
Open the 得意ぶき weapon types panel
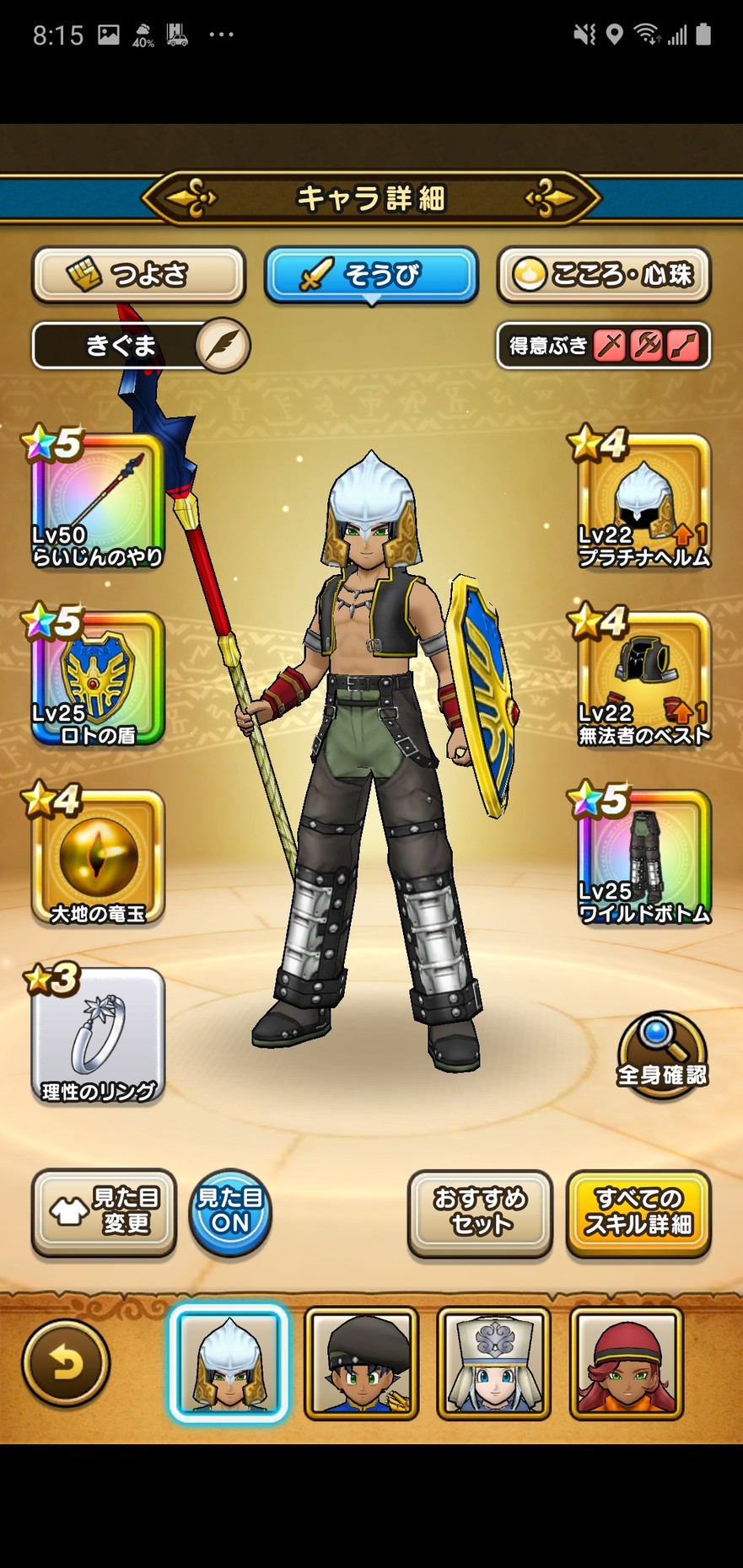click(604, 346)
